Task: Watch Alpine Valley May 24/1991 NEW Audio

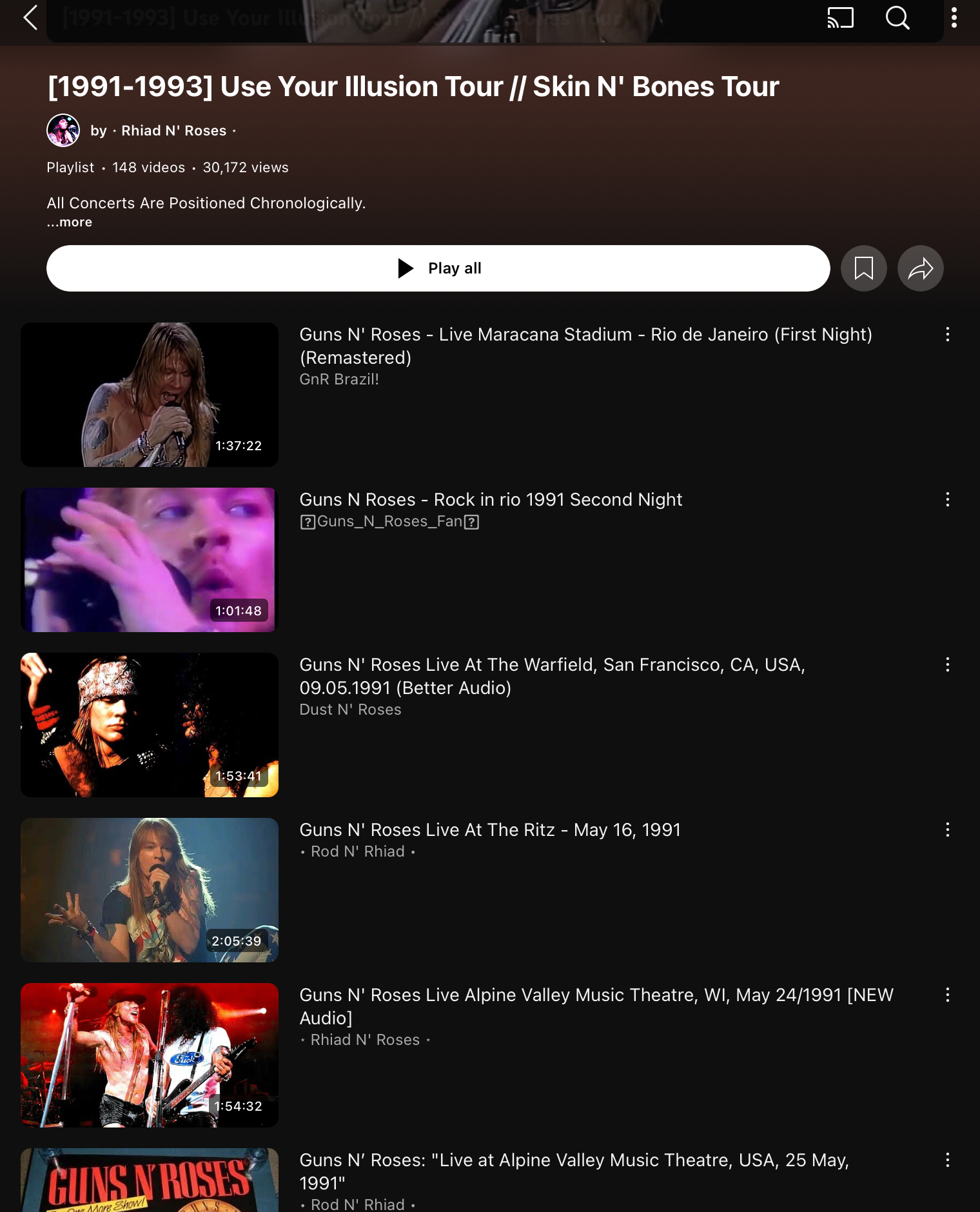Action: pyautogui.click(x=150, y=1055)
